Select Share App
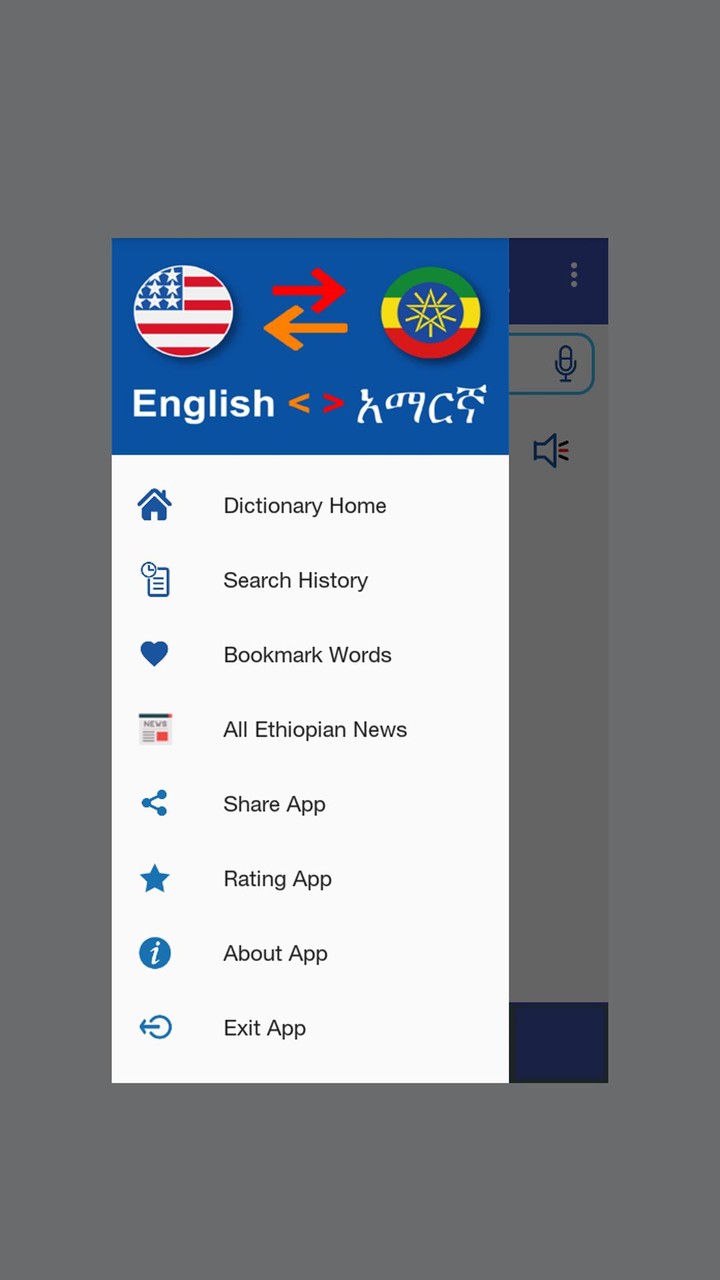Viewport: 720px width, 1280px height. click(274, 804)
